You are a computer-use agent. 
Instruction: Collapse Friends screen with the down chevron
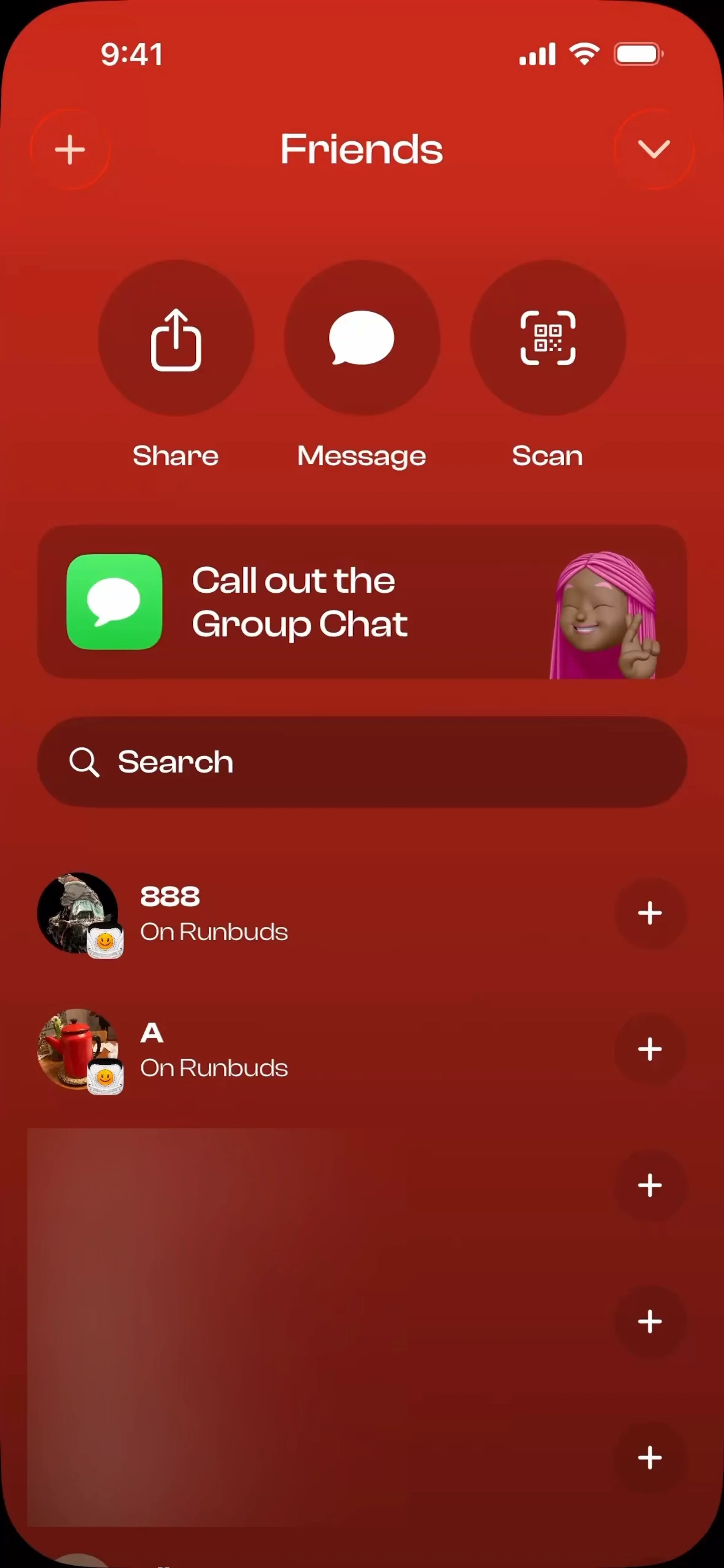click(x=654, y=149)
